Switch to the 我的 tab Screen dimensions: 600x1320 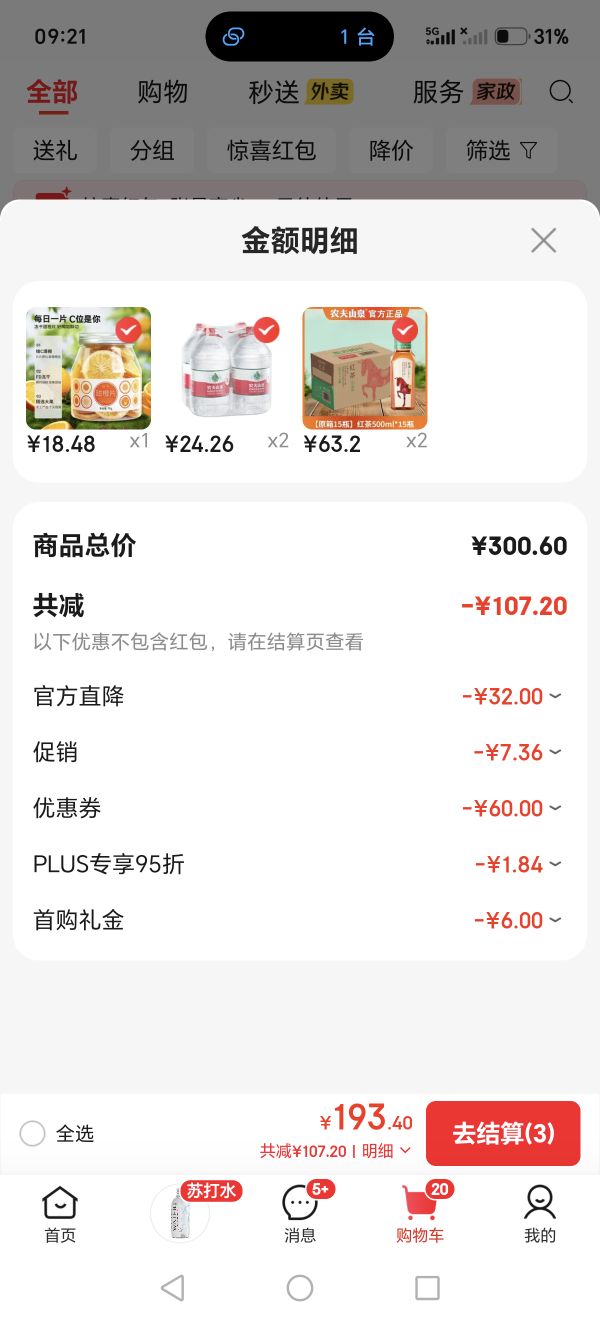click(540, 1215)
